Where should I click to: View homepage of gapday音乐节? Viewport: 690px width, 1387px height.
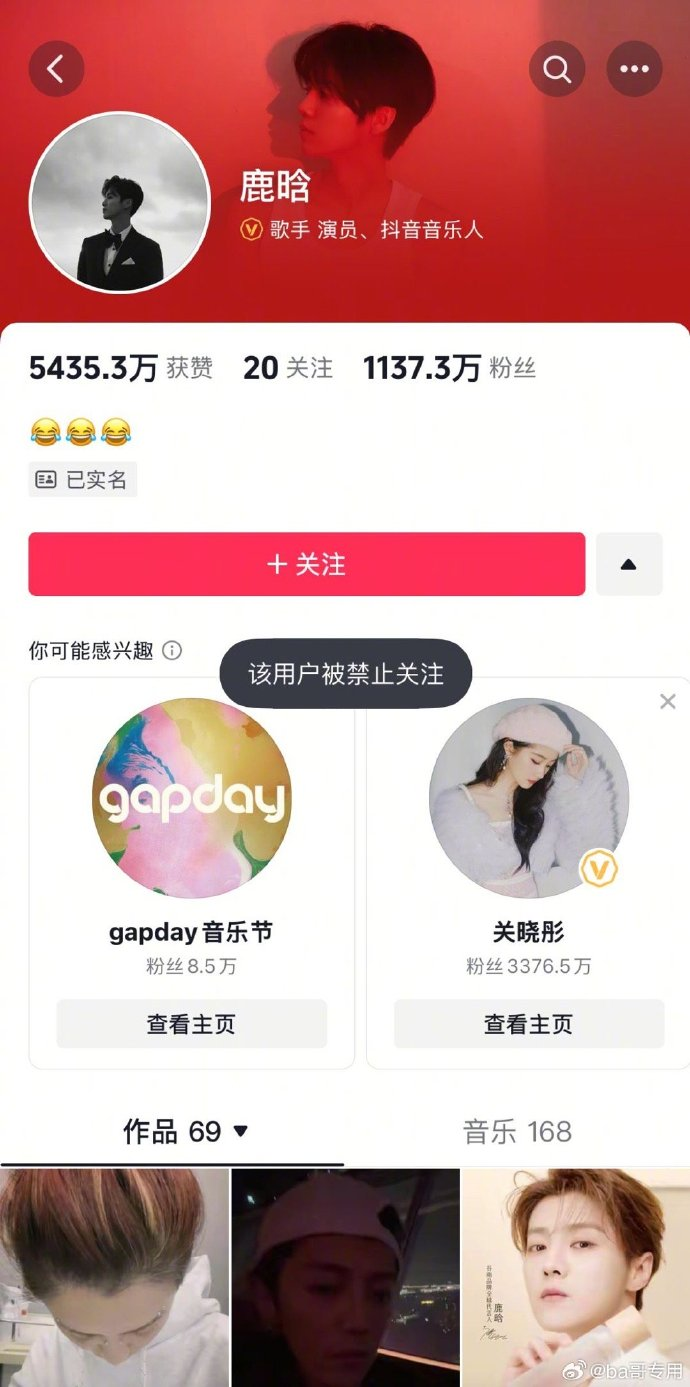pos(191,1024)
